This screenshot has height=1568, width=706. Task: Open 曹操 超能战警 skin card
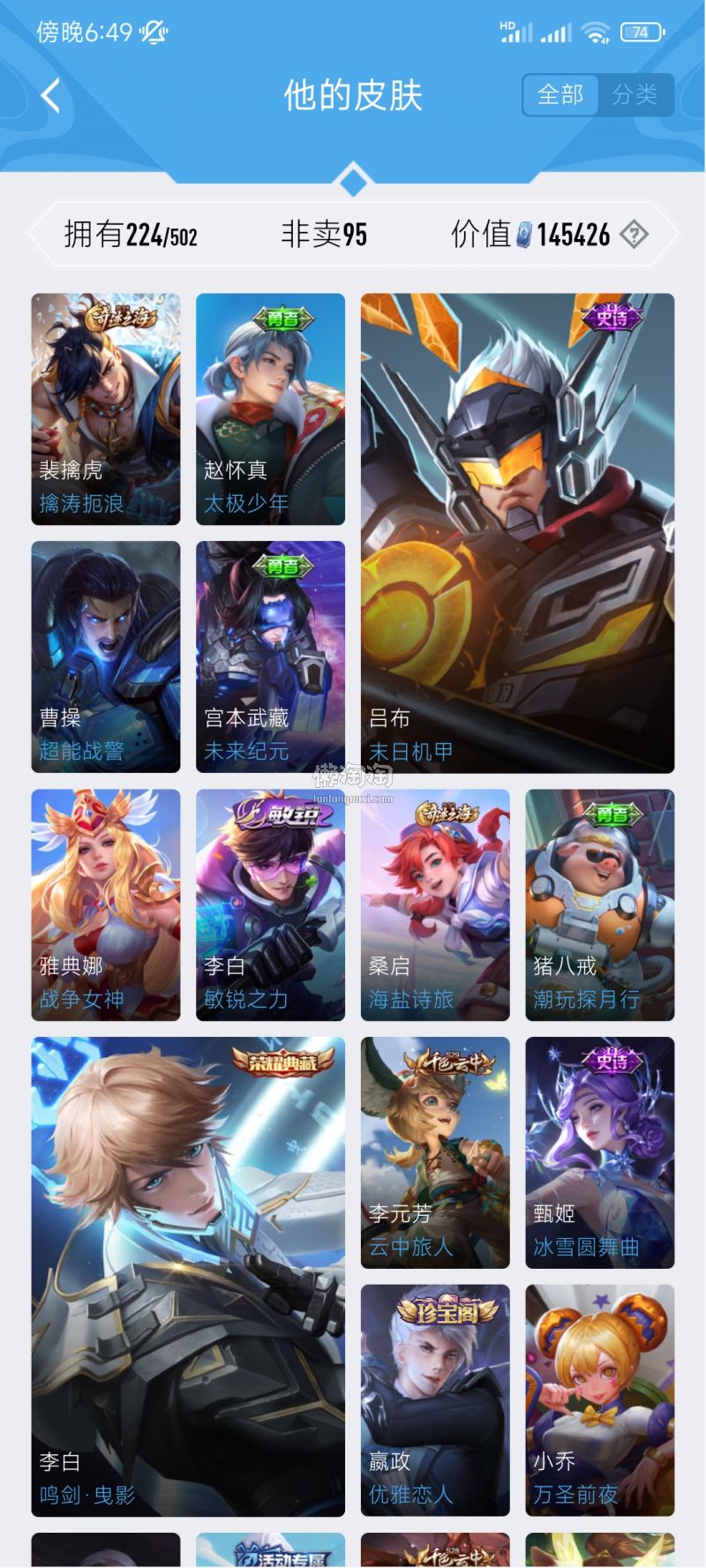click(x=106, y=656)
